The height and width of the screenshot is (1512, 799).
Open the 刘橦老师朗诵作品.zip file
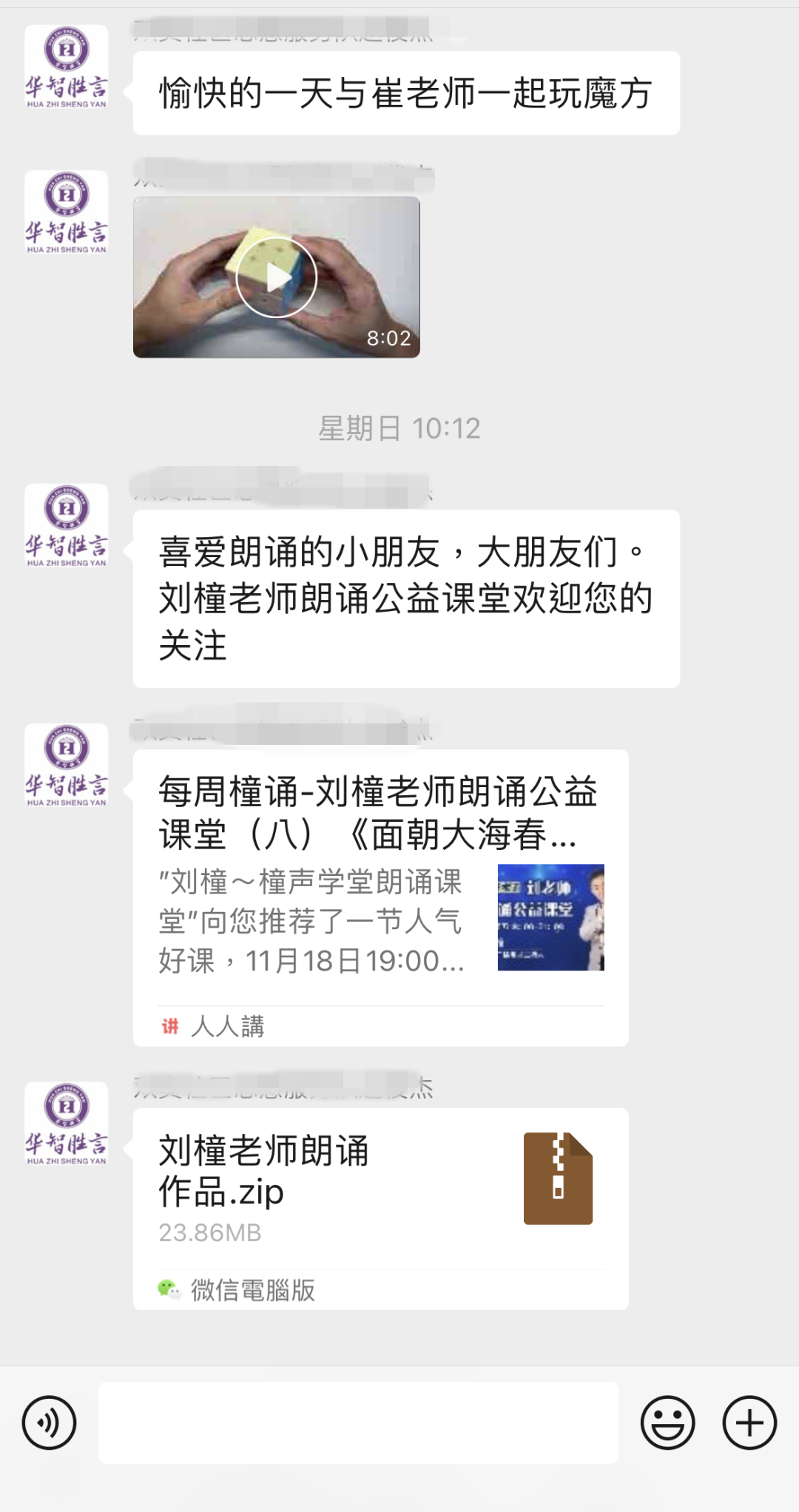pyautogui.click(x=380, y=1209)
